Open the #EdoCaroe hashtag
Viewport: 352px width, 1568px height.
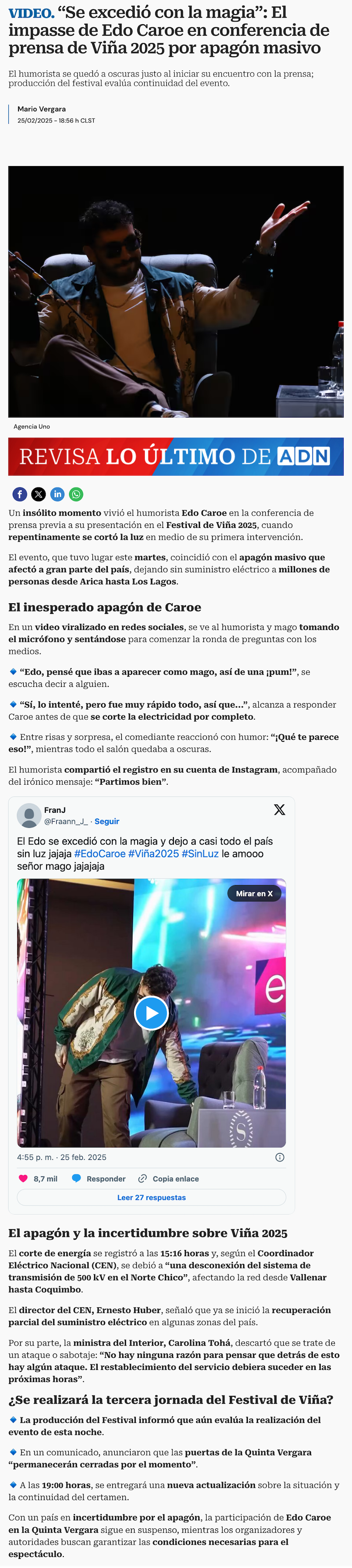tap(100, 853)
